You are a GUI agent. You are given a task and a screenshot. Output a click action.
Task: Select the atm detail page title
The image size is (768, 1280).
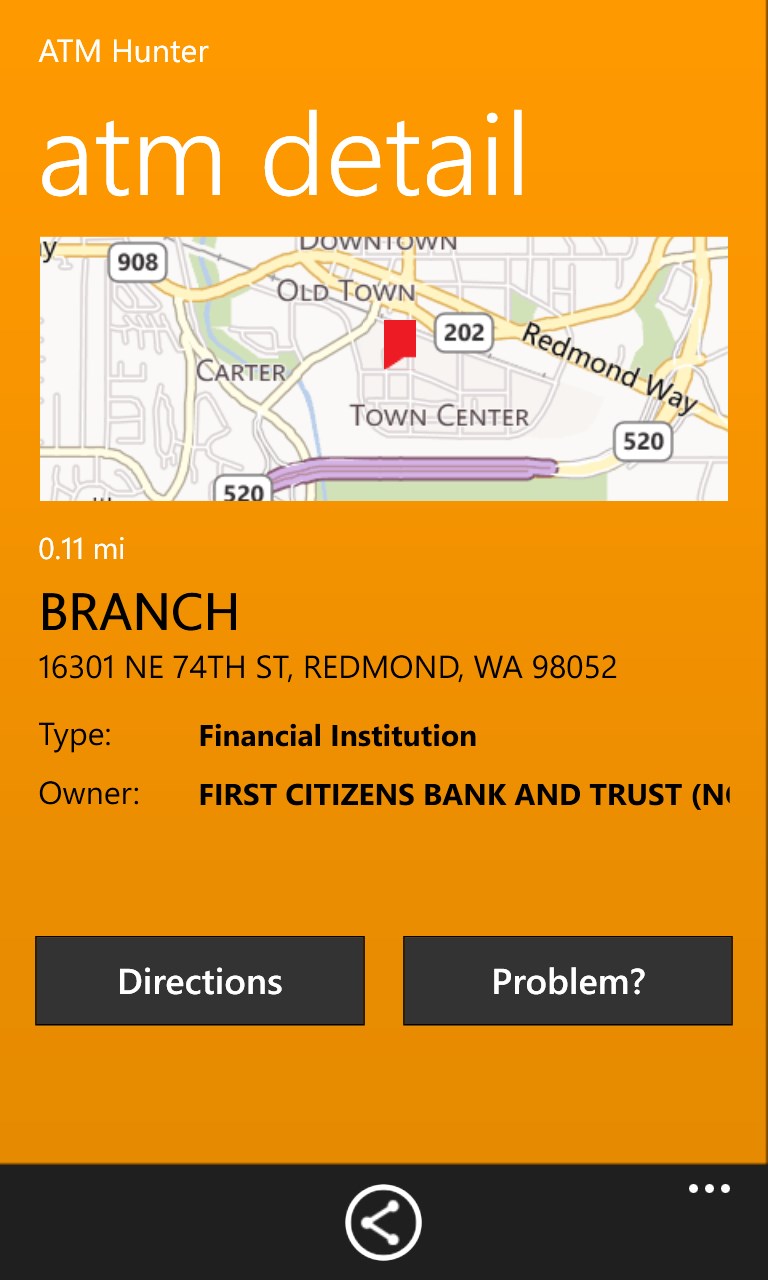pyautogui.click(x=283, y=158)
